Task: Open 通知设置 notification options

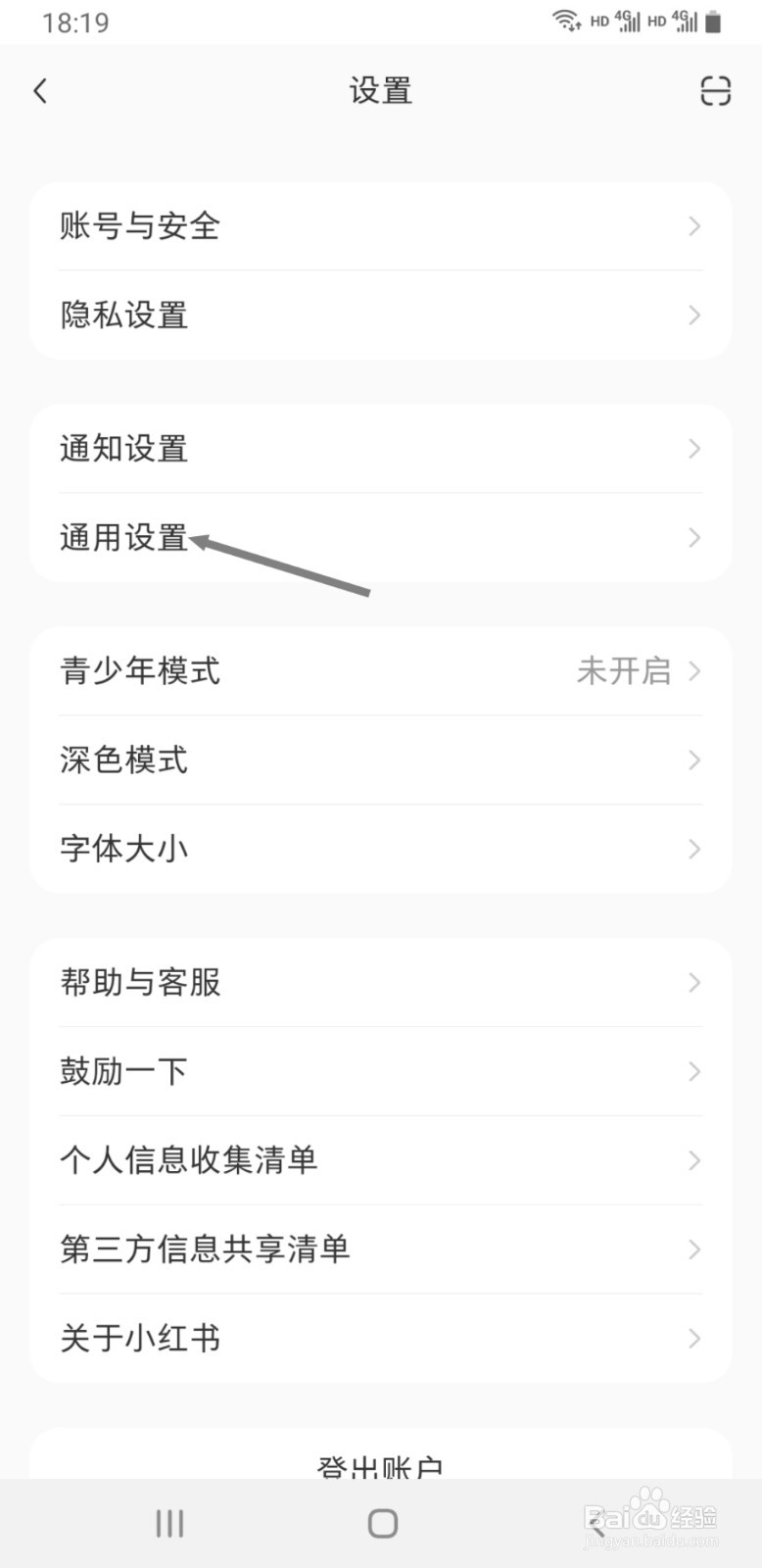Action: (381, 449)
